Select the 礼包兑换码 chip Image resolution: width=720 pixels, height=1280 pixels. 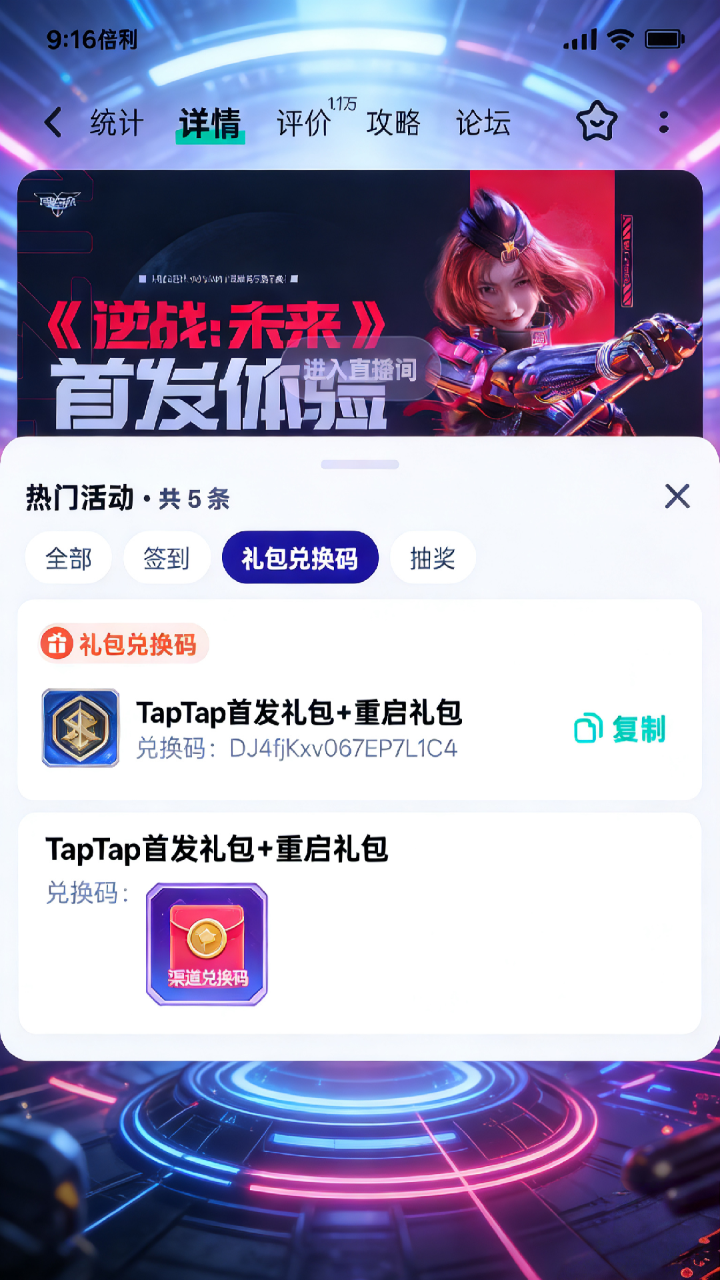point(300,558)
